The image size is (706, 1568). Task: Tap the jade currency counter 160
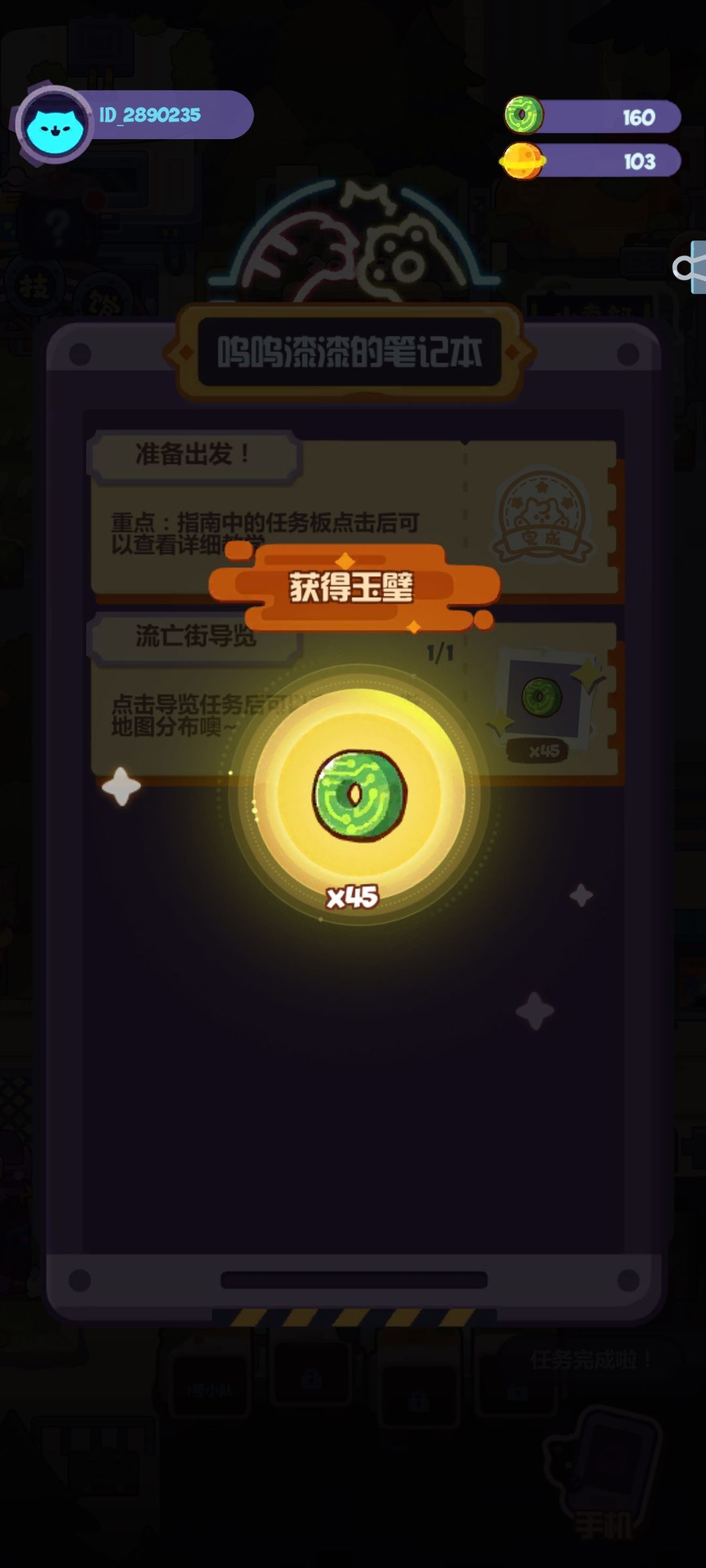(x=592, y=116)
